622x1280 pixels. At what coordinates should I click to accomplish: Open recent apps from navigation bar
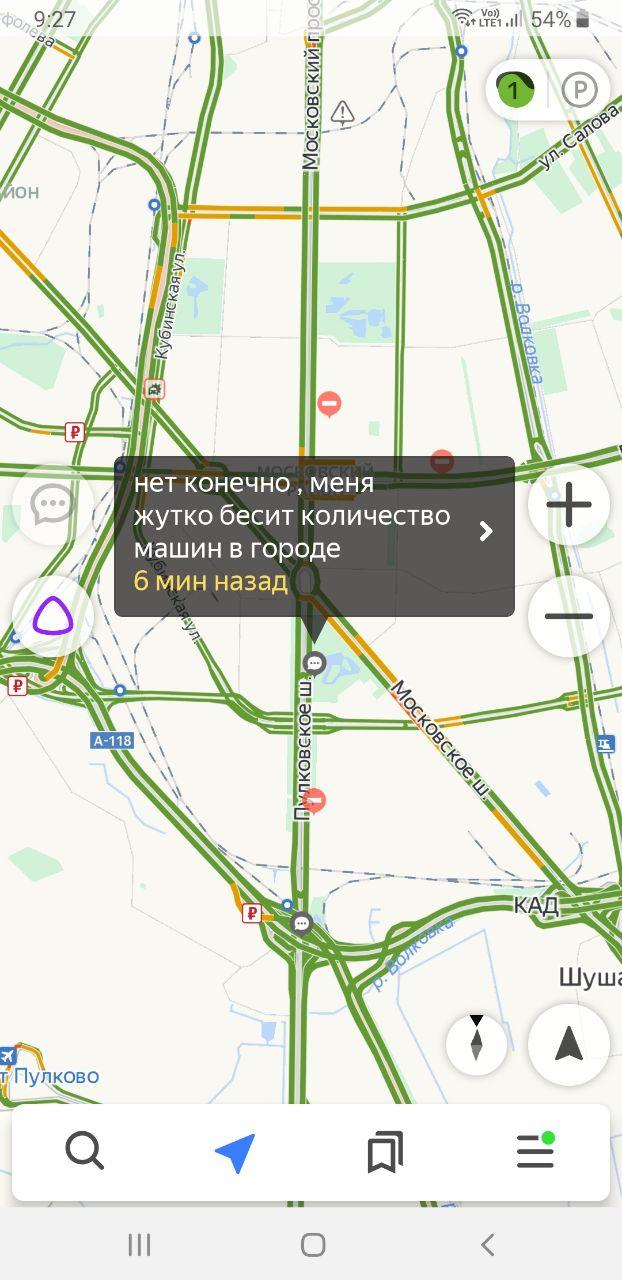pos(139,1244)
